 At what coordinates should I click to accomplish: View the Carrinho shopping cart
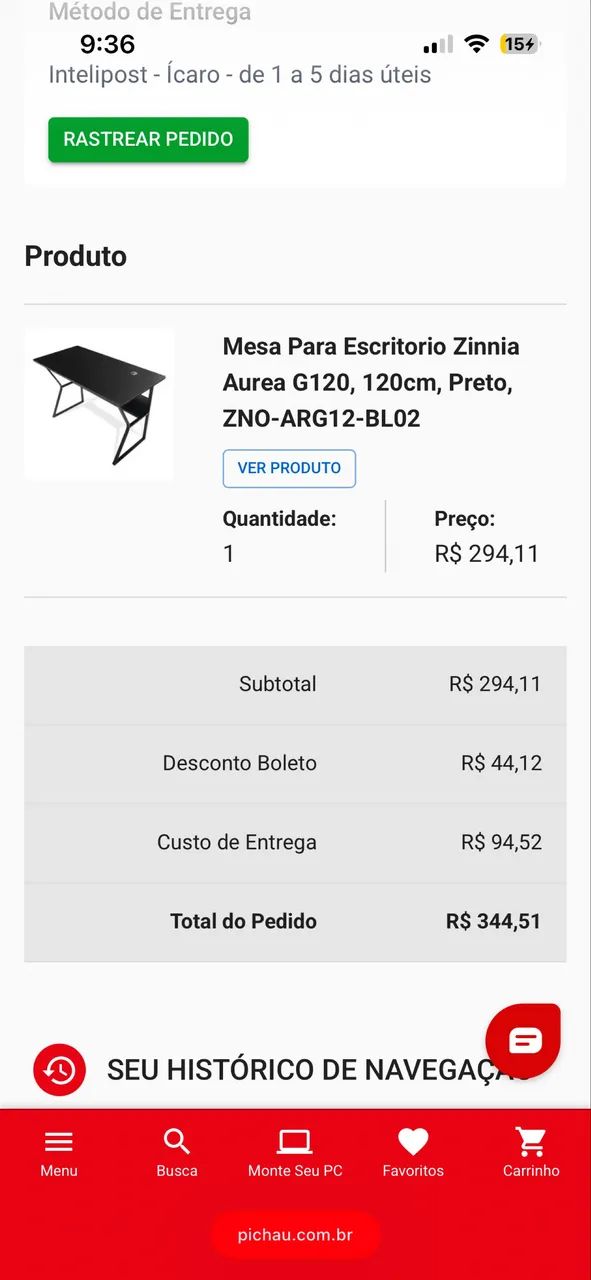[531, 1153]
